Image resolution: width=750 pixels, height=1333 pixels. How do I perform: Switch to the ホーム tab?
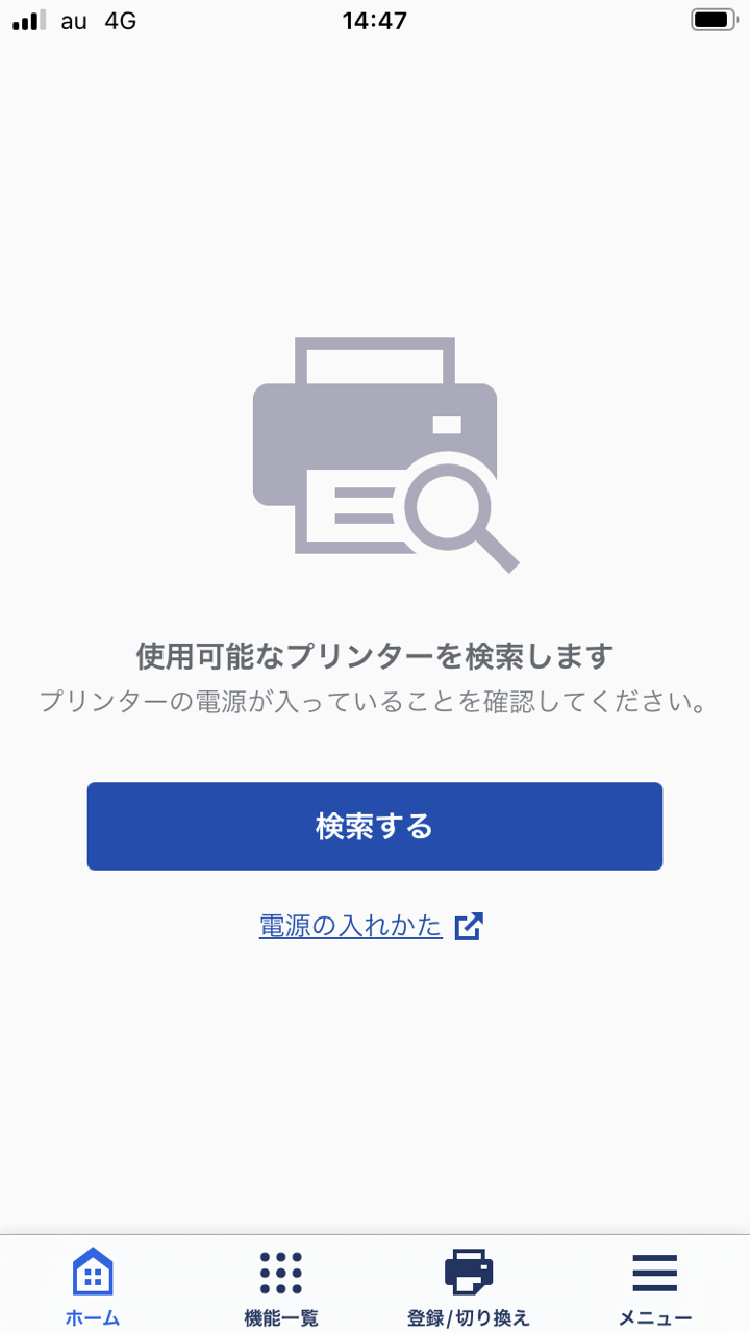(93, 1286)
